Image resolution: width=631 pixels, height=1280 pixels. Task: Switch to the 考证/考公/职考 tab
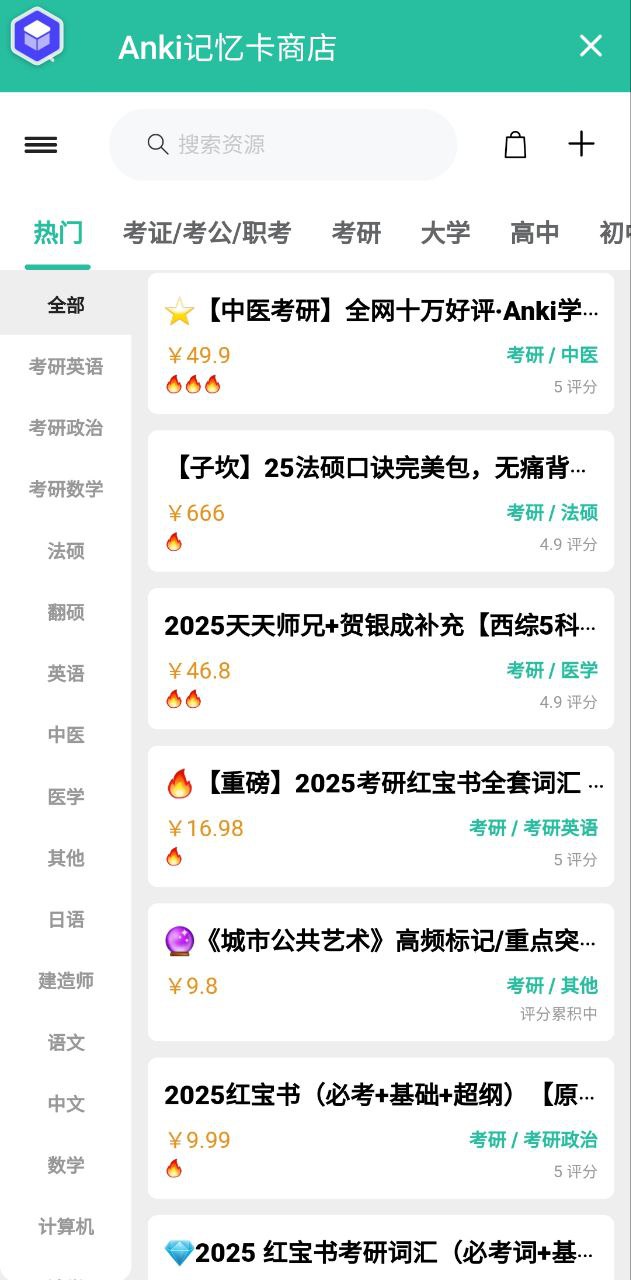tap(207, 233)
